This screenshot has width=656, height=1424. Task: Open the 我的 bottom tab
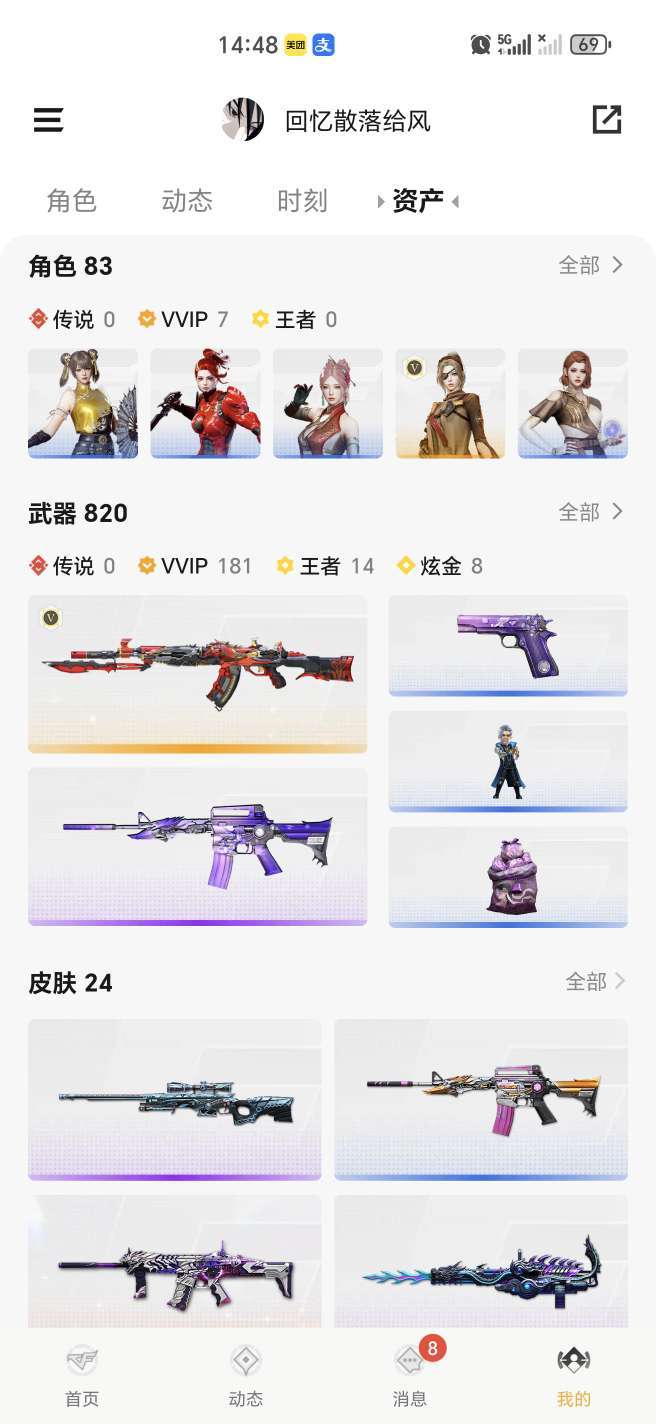click(574, 1376)
